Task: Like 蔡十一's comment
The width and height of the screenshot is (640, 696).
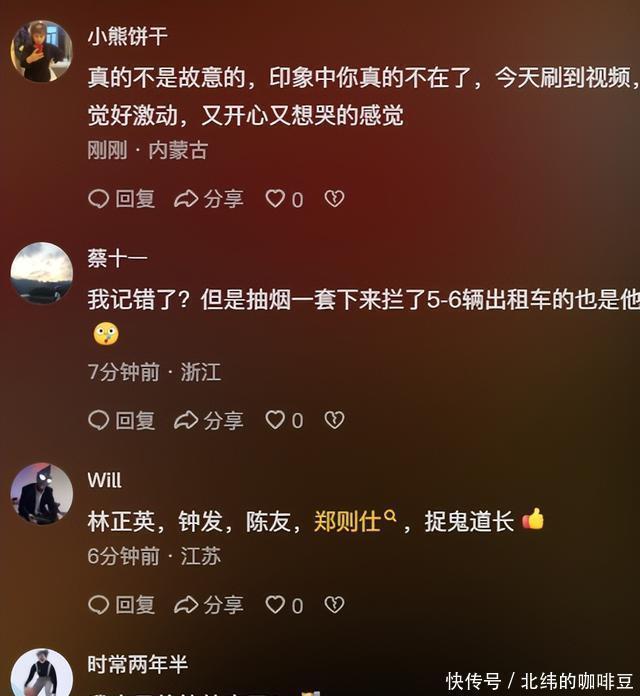Action: pyautogui.click(x=276, y=420)
